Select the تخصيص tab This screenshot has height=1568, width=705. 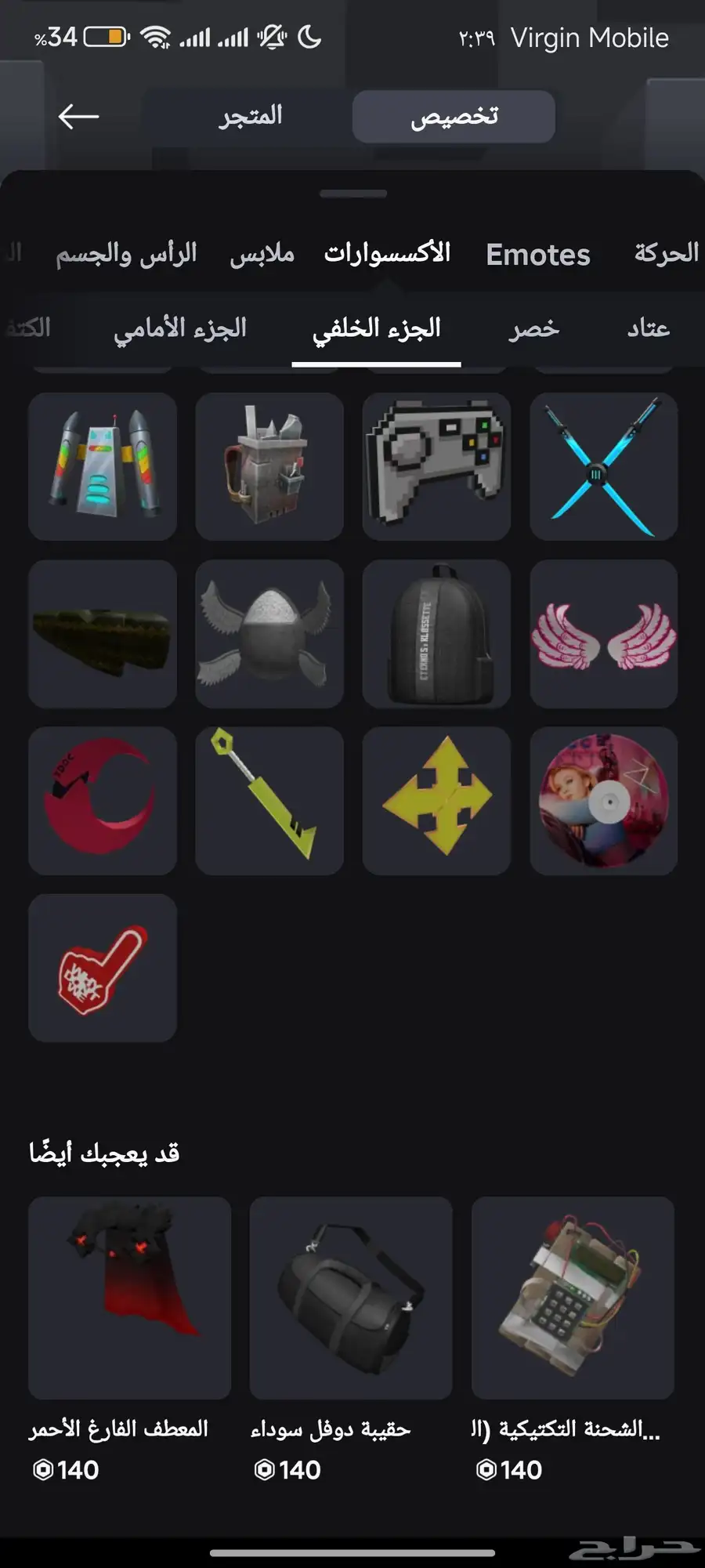coord(454,117)
